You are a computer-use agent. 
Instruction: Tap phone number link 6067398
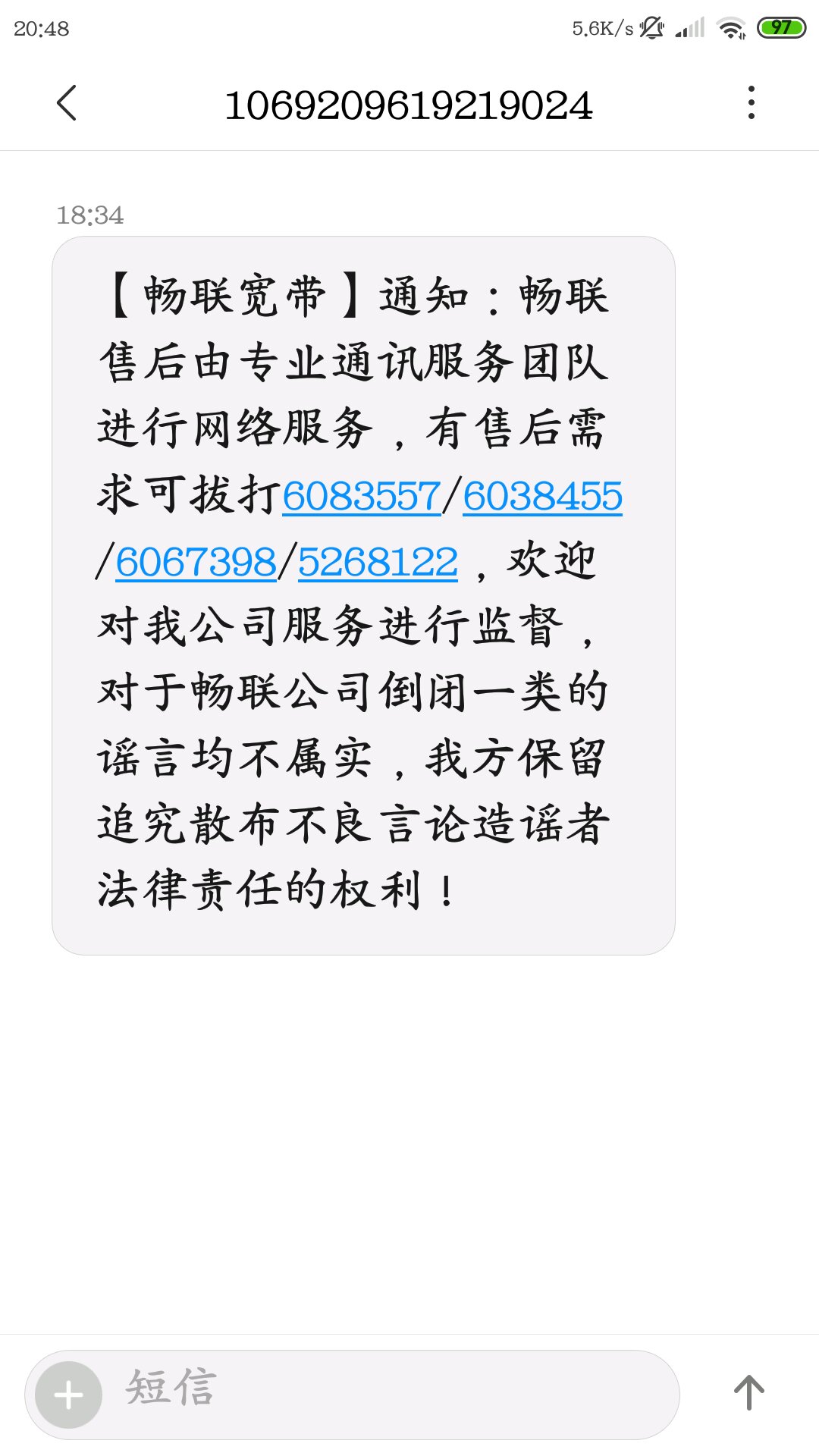pos(196,563)
